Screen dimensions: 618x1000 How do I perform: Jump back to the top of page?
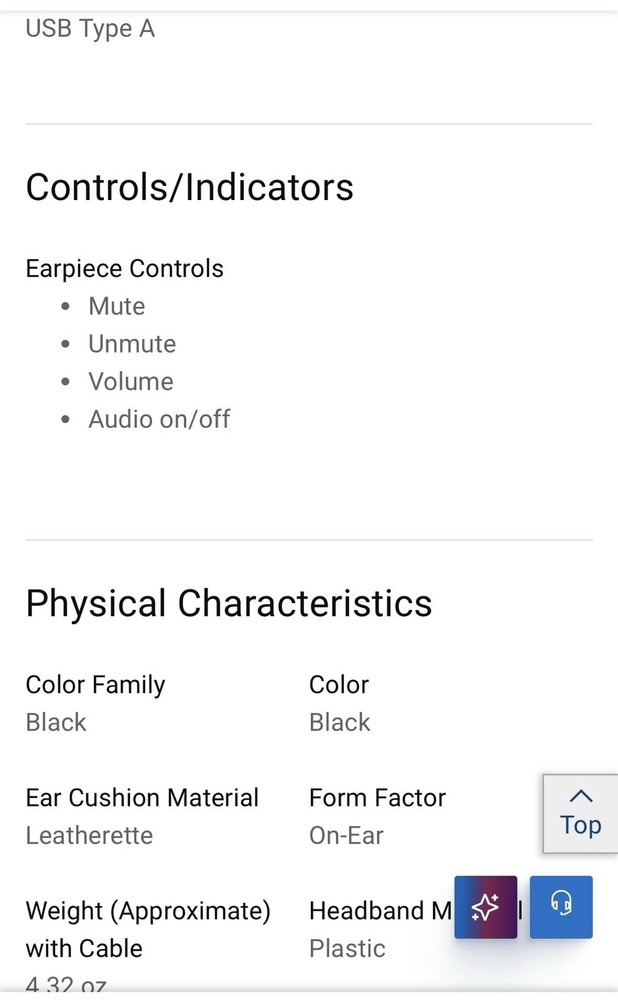coord(580,813)
